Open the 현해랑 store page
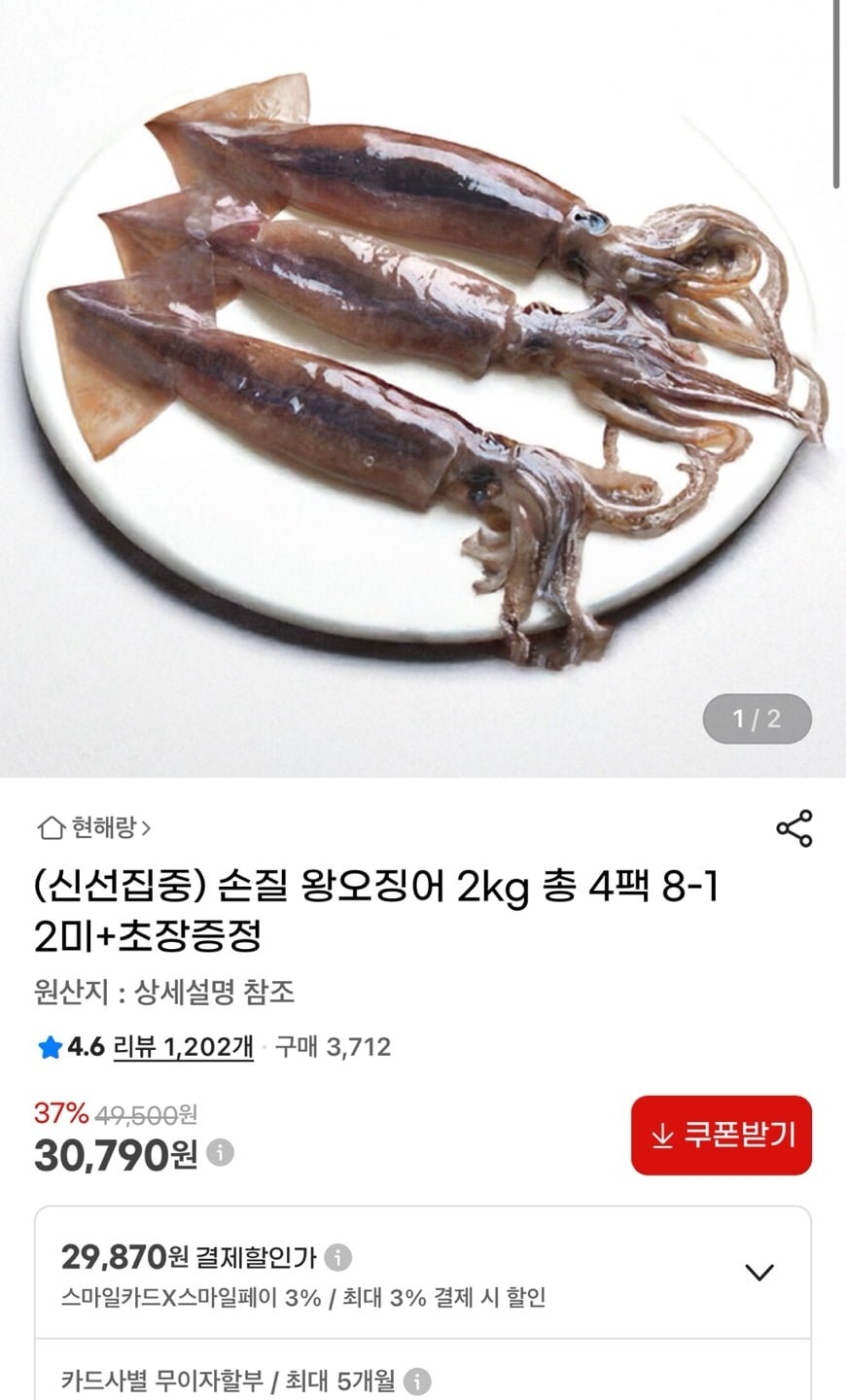Screen dimensions: 846x1400 point(95,828)
